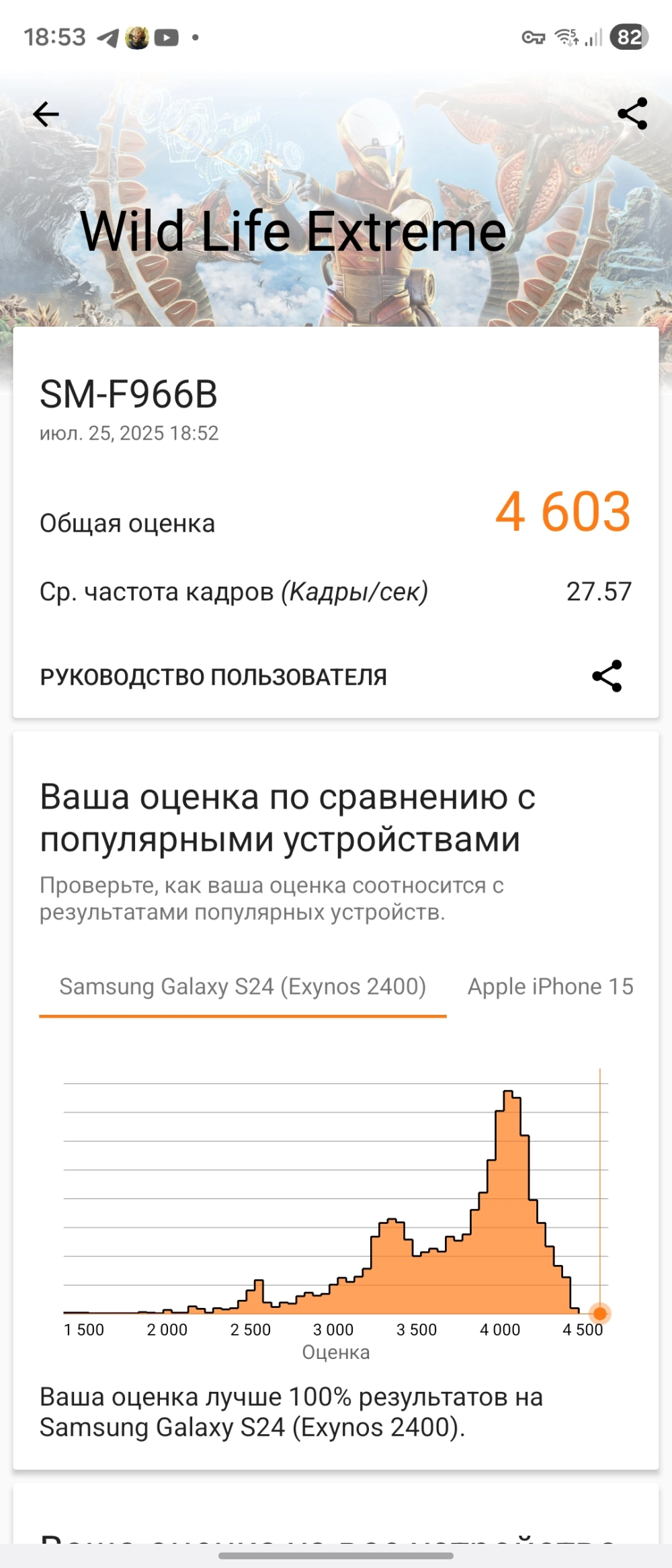The image size is (672, 1568).
Task: Tap share icon in the score card
Action: click(x=607, y=676)
